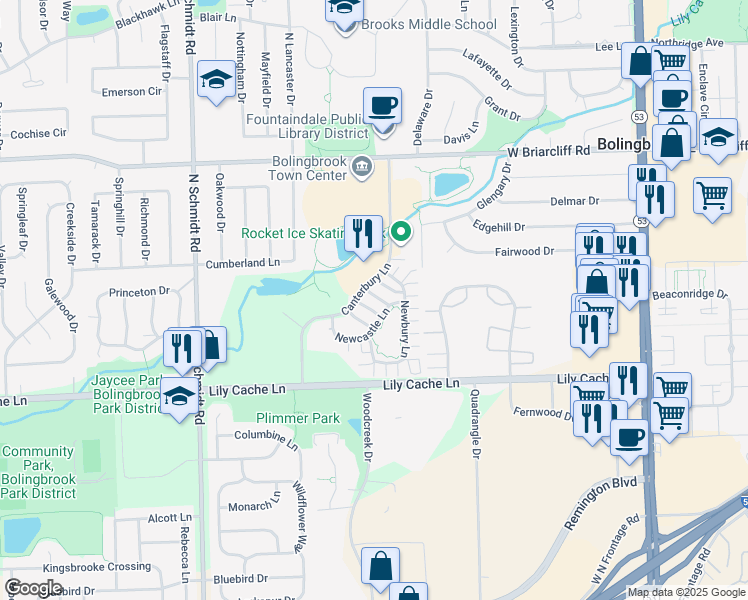
Task: Select the coffee marker near Fountaindale Public Library
Action: [383, 105]
